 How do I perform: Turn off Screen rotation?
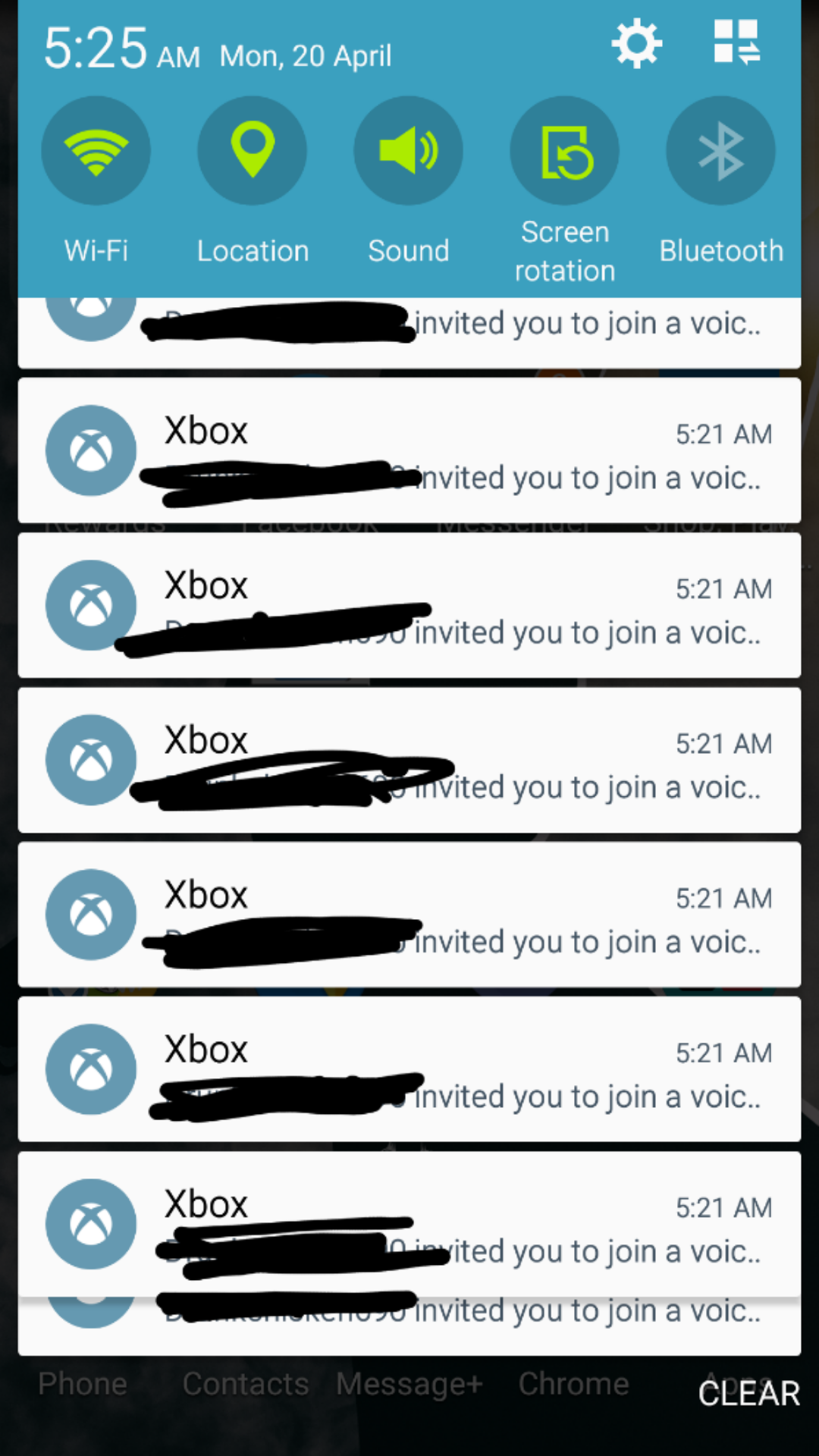[x=565, y=150]
